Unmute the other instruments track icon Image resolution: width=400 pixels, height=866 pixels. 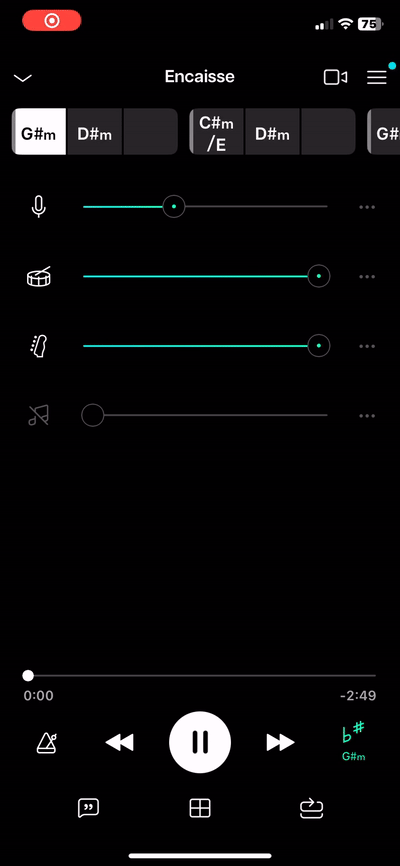point(39,415)
